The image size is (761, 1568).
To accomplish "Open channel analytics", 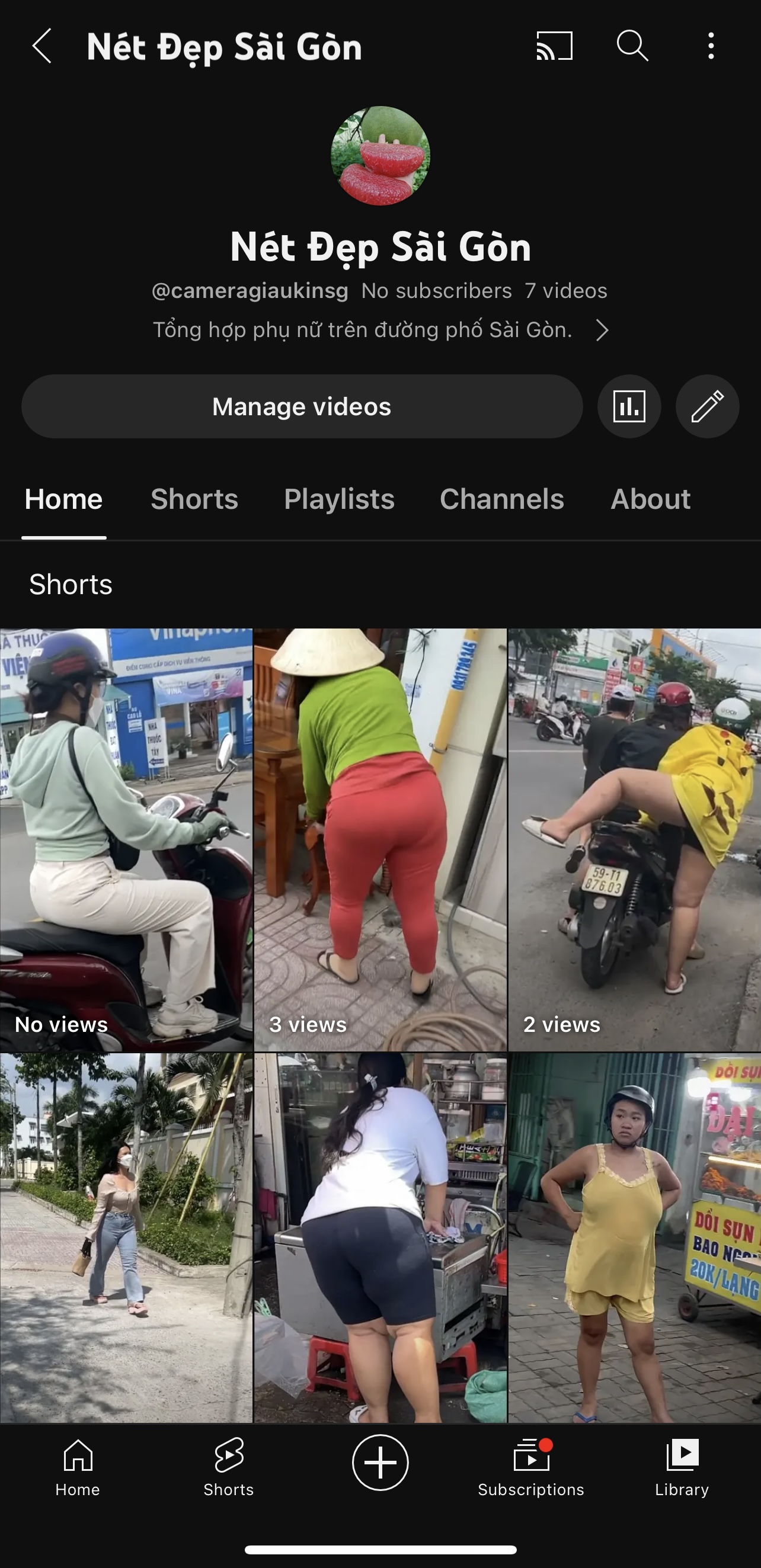I will pos(629,406).
